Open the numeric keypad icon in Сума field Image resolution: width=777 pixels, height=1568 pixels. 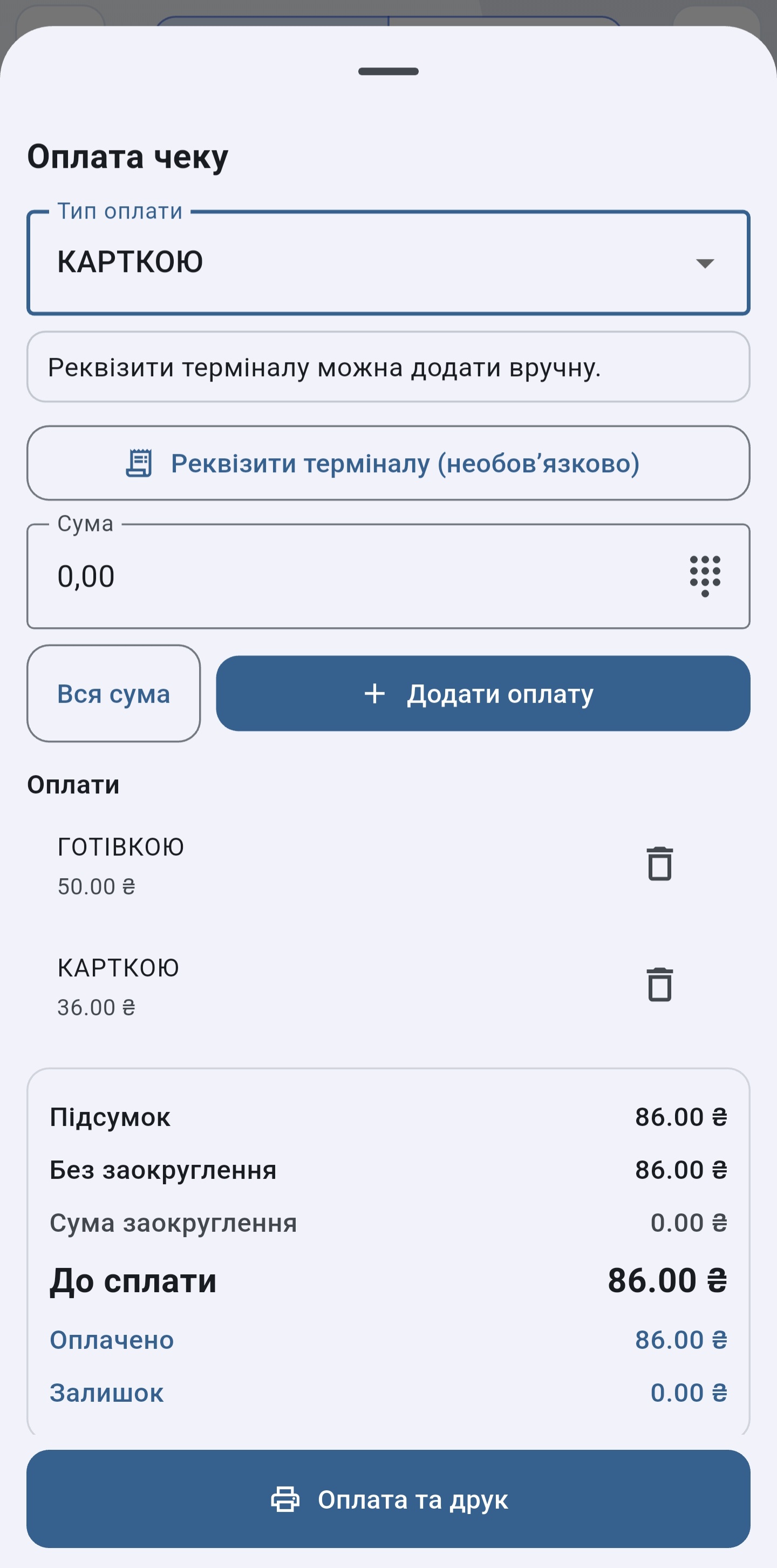pyautogui.click(x=705, y=575)
